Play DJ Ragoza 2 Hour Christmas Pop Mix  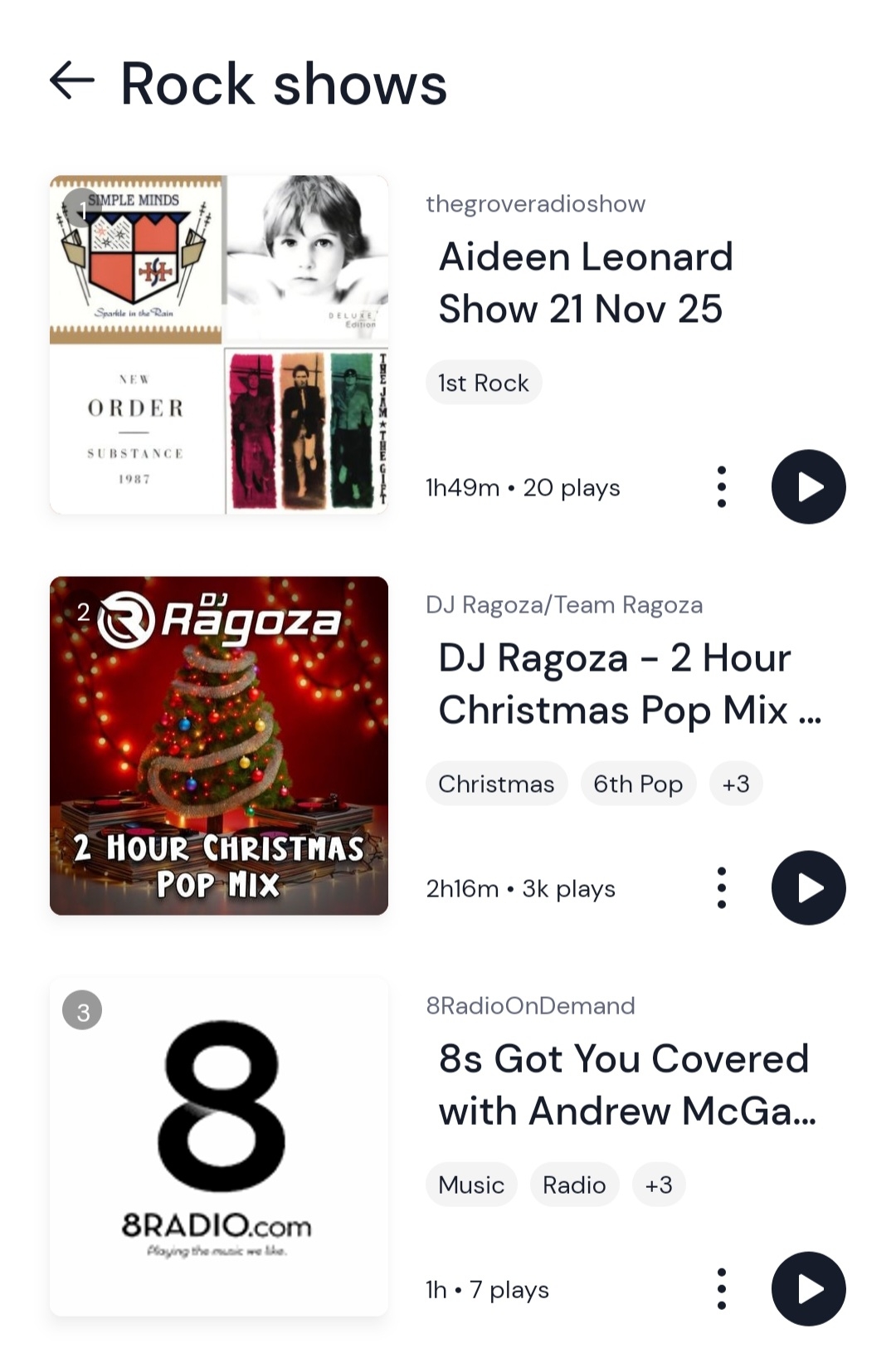click(x=808, y=888)
